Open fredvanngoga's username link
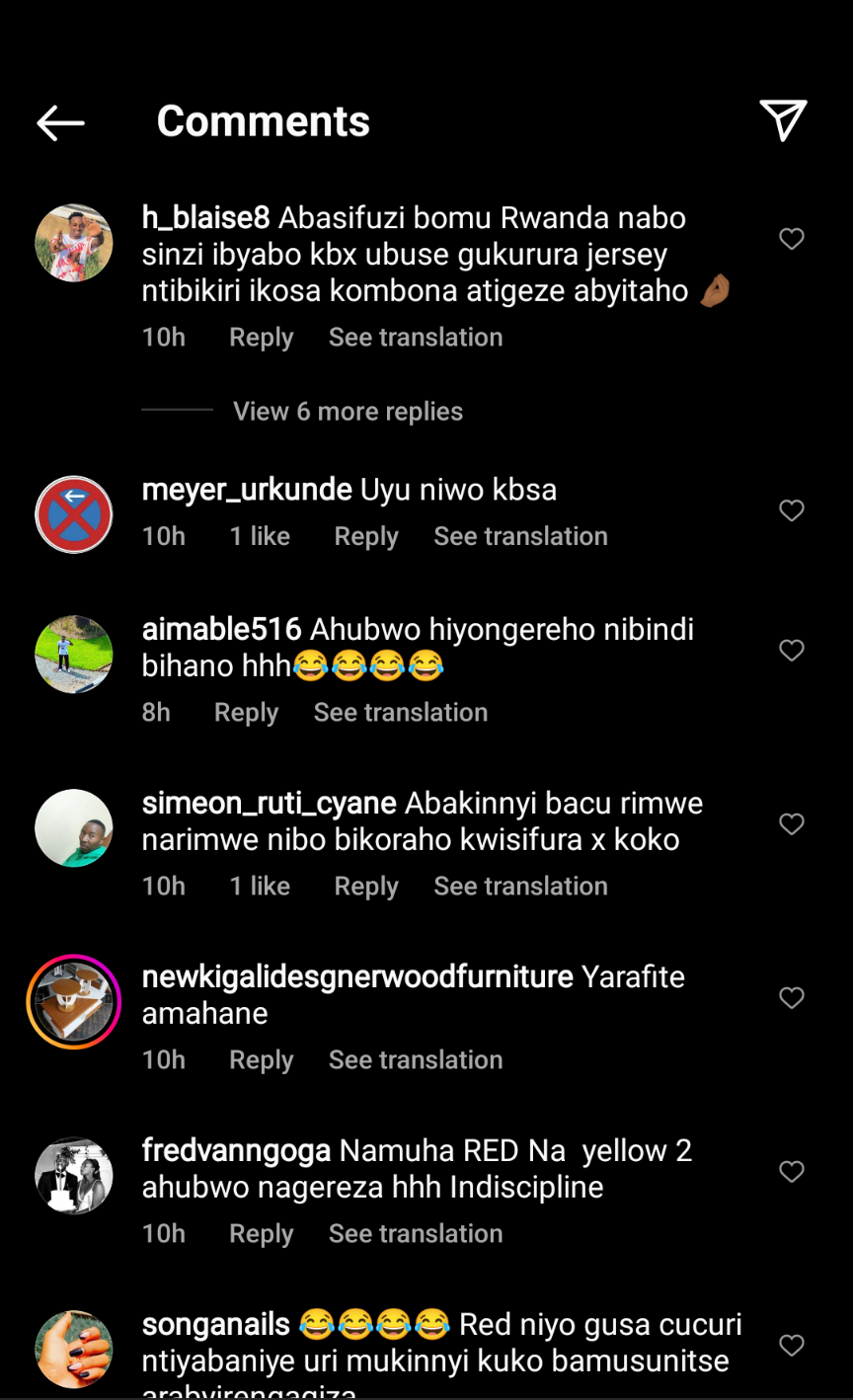The image size is (853, 1400). (x=236, y=1151)
